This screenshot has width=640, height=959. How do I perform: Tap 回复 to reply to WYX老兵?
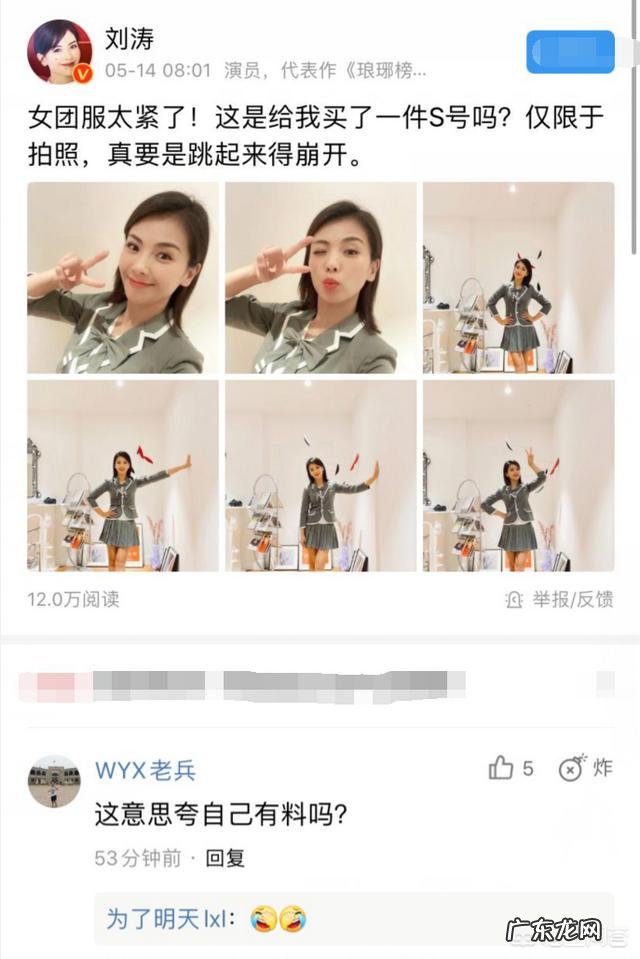(225, 858)
